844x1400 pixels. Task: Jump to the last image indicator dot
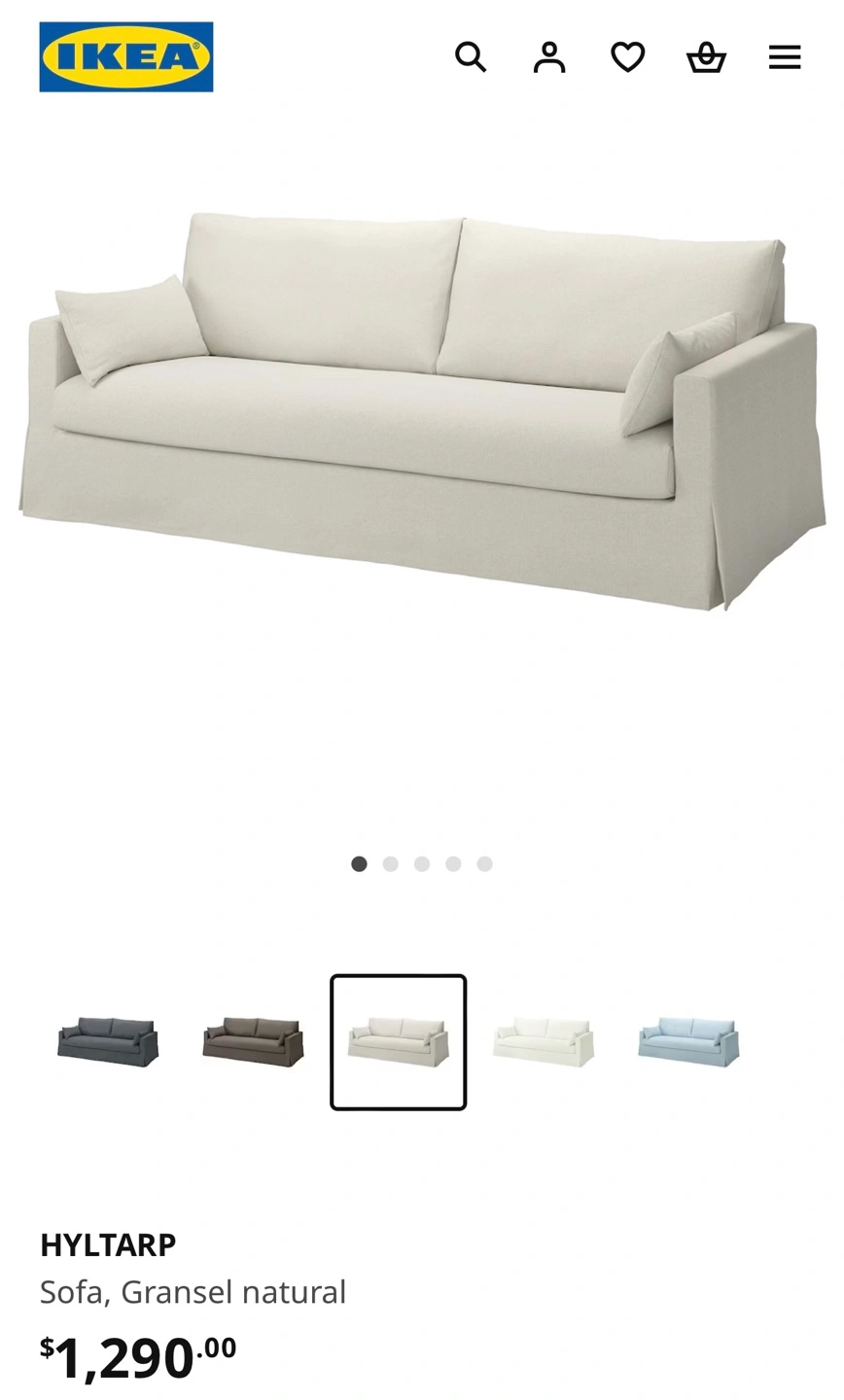click(x=485, y=863)
